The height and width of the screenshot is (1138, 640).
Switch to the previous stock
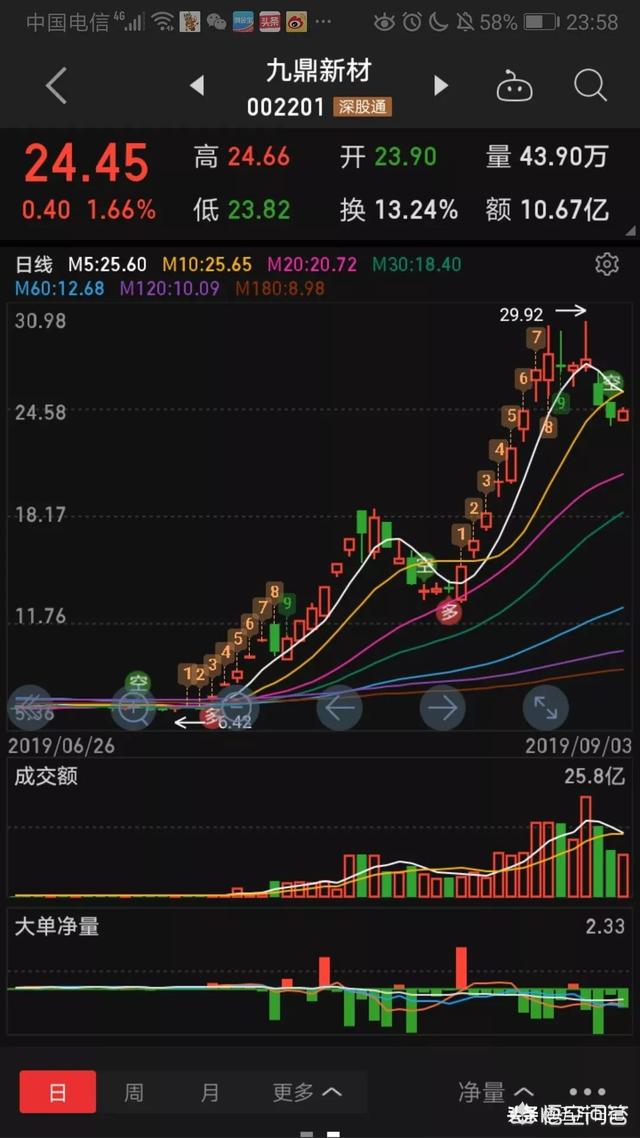pos(197,86)
